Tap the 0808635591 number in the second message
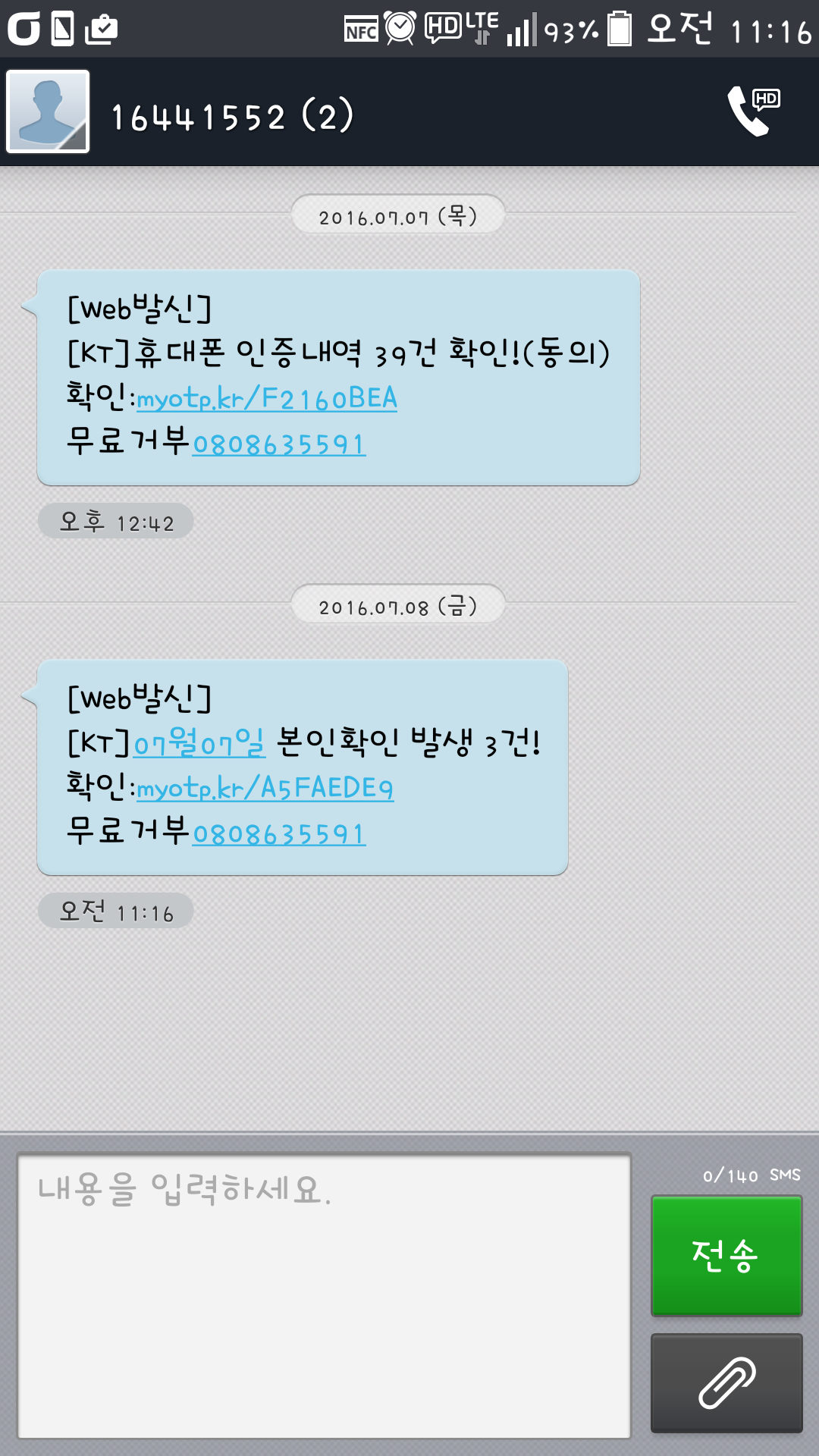This screenshot has height=1456, width=819. [x=279, y=833]
